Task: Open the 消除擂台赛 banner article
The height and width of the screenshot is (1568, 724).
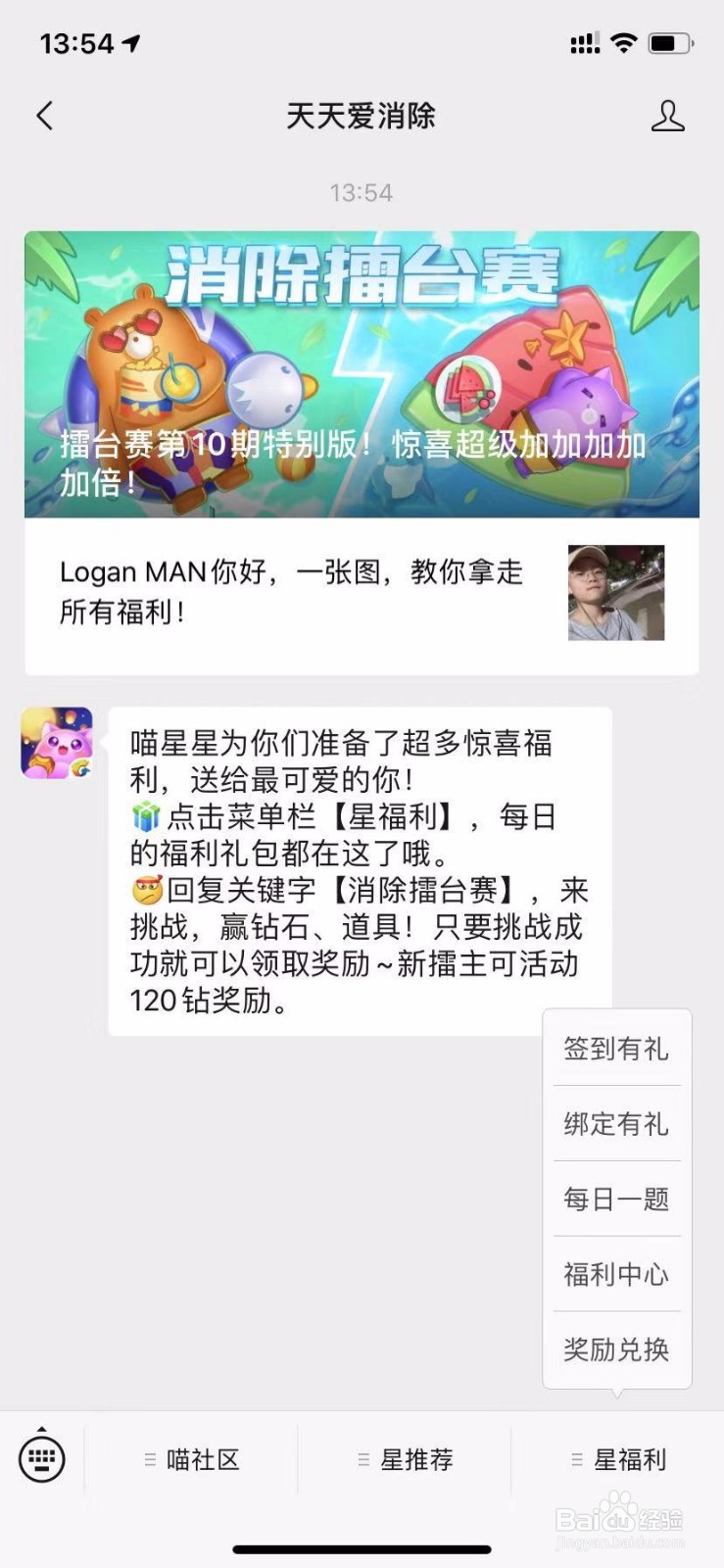Action: pyautogui.click(x=362, y=374)
